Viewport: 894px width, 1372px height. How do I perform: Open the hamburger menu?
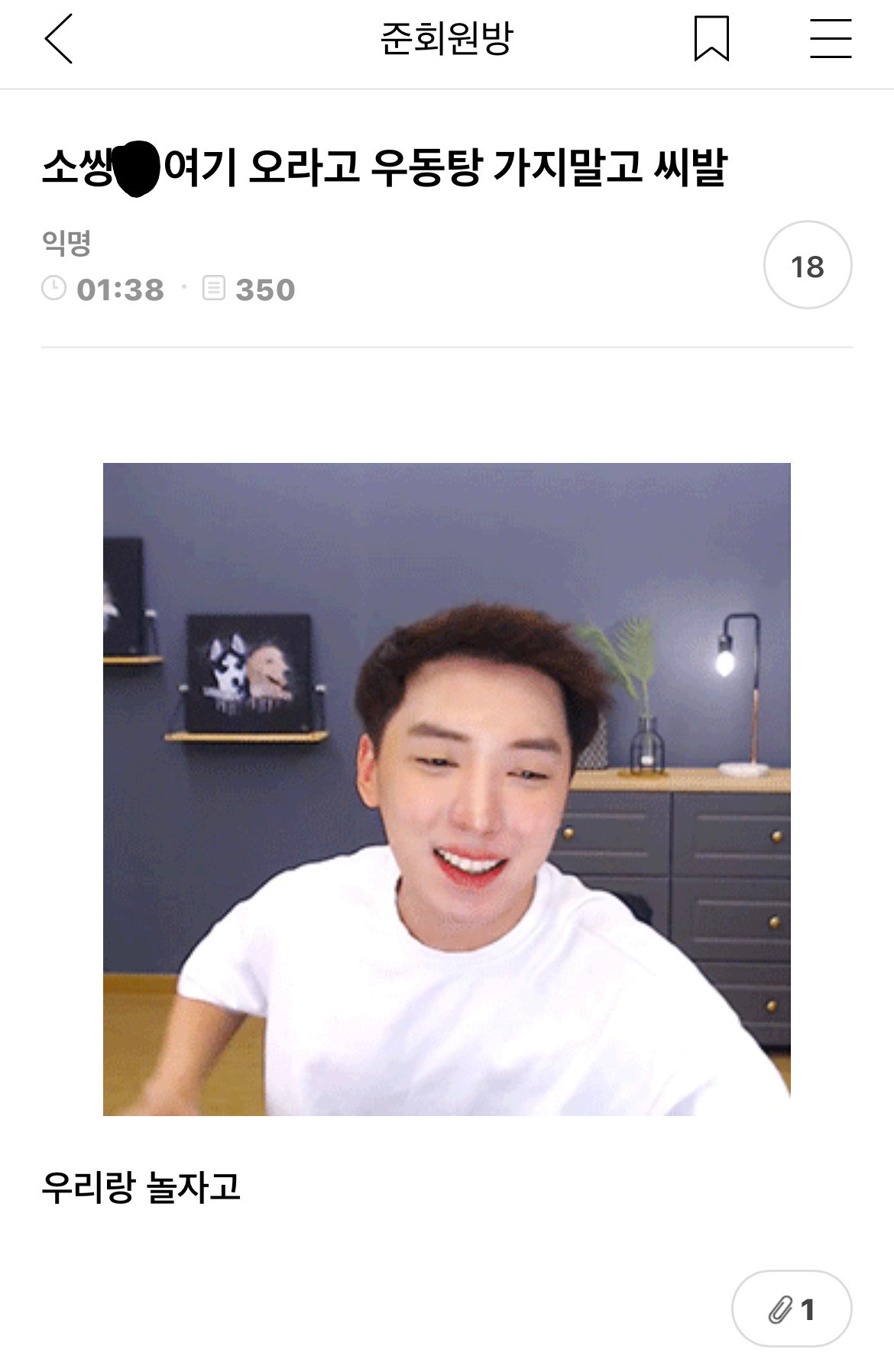point(831,39)
